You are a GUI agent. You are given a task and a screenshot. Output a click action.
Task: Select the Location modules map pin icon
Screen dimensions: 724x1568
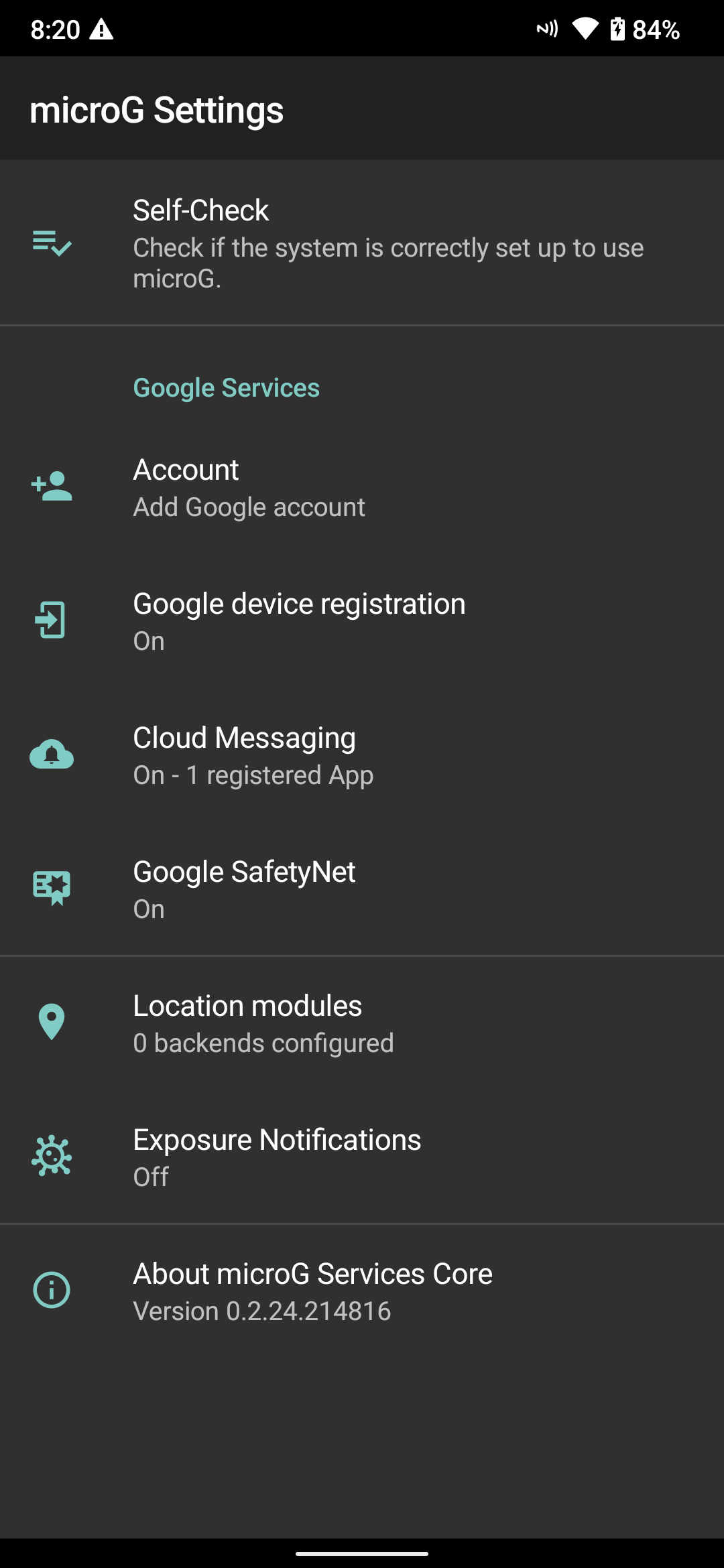click(51, 1021)
